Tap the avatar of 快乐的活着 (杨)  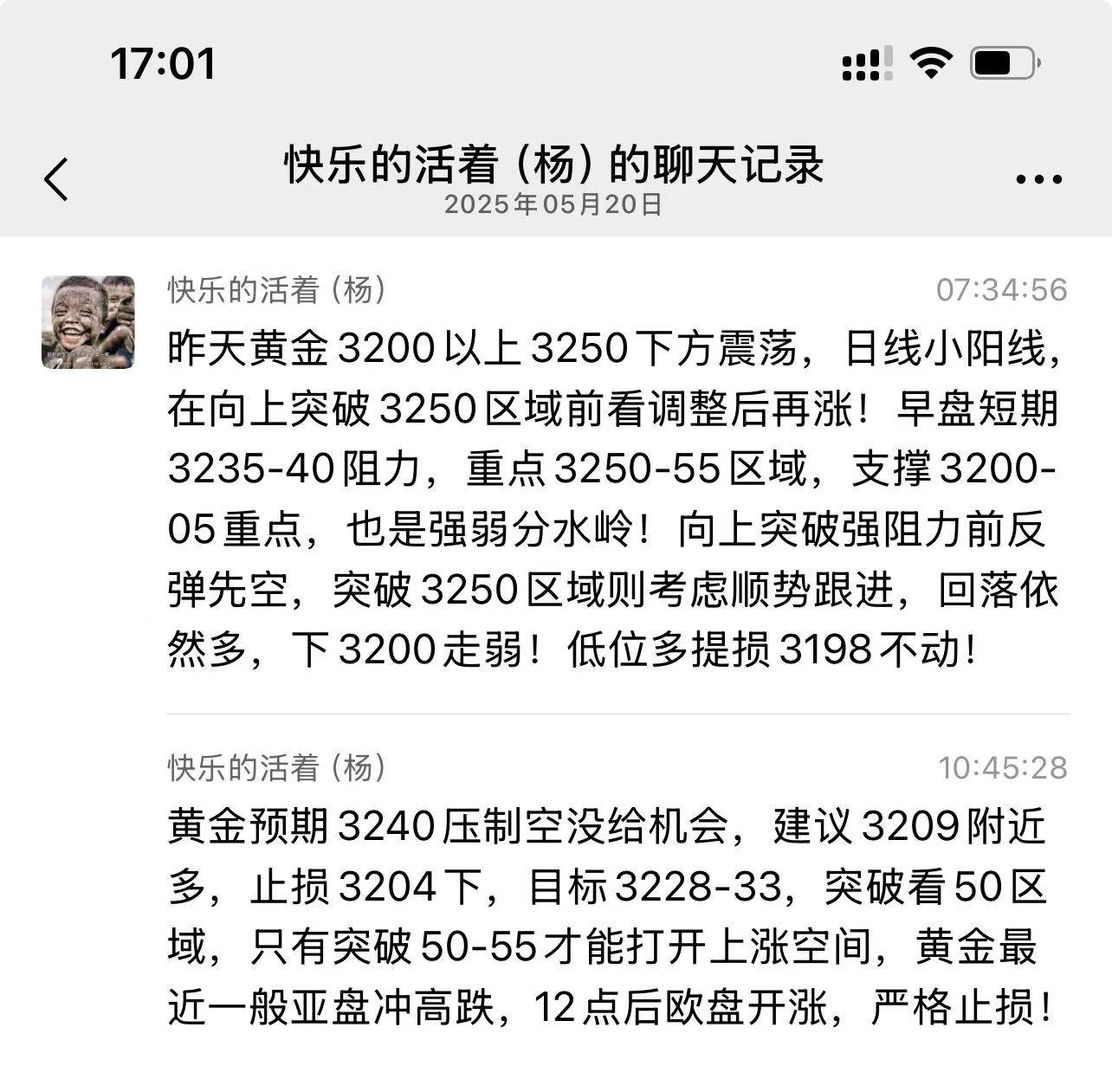pyautogui.click(x=88, y=322)
